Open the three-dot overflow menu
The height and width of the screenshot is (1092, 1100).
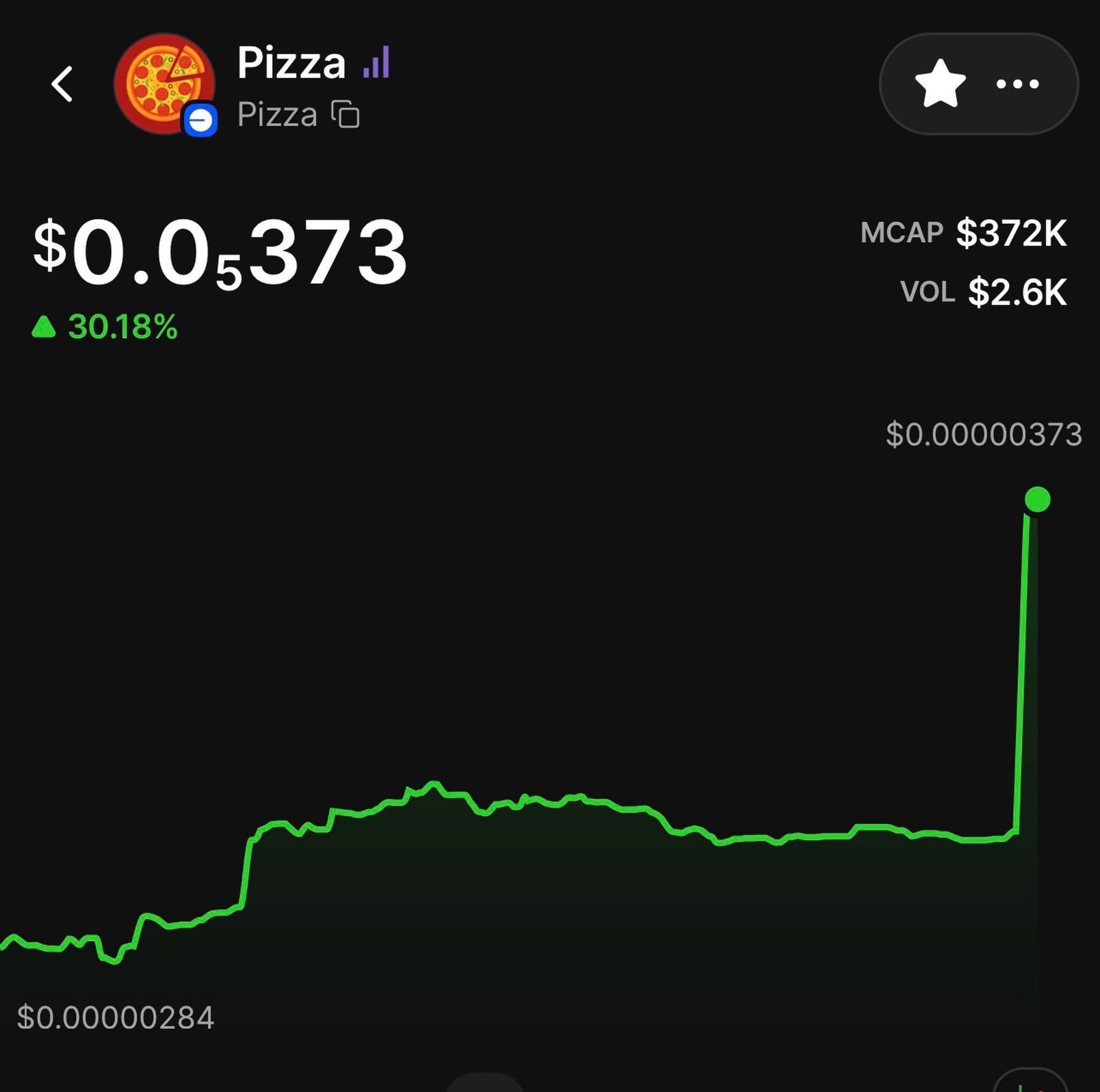coord(1018,84)
